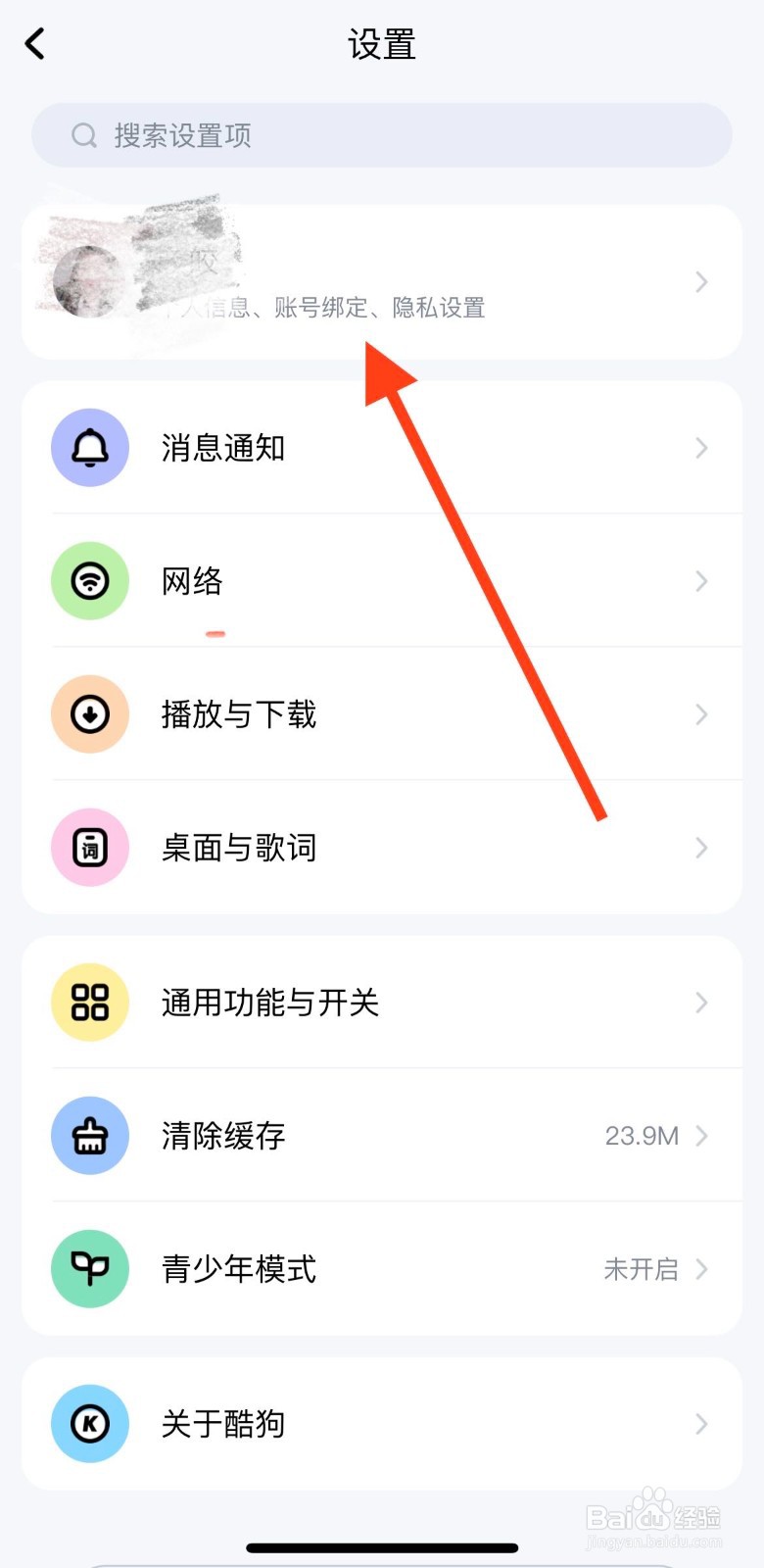Image resolution: width=764 pixels, height=1568 pixels.
Task: Click the 词 lyrics icon for 桌面与歌词
Action: pos(89,848)
